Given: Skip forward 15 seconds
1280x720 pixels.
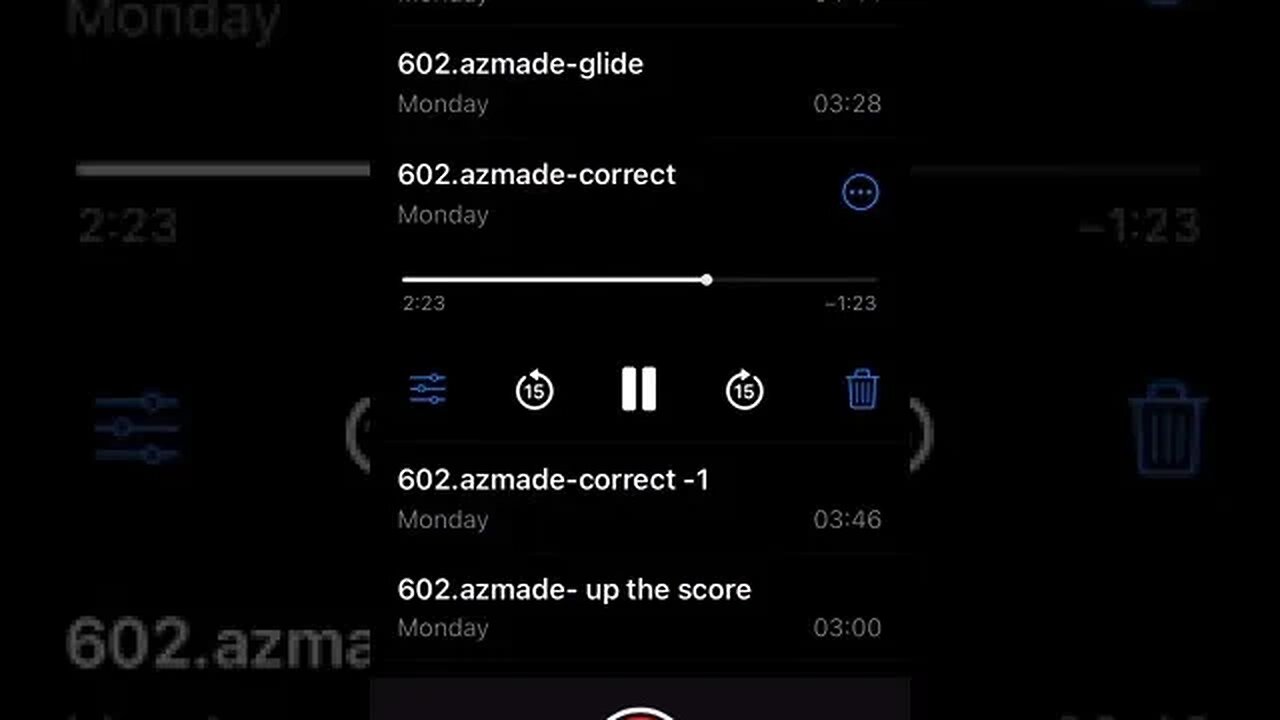Looking at the screenshot, I should [x=744, y=390].
